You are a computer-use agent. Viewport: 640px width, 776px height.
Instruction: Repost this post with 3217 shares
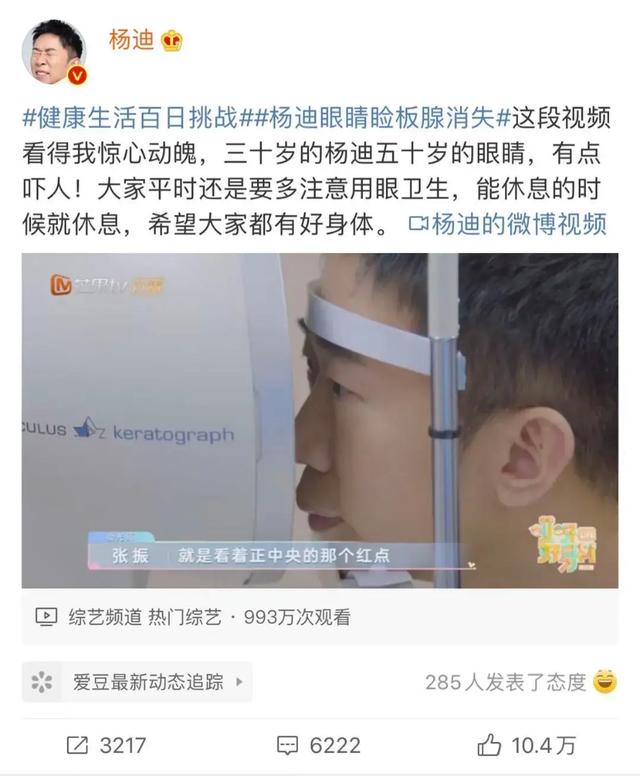point(105,745)
